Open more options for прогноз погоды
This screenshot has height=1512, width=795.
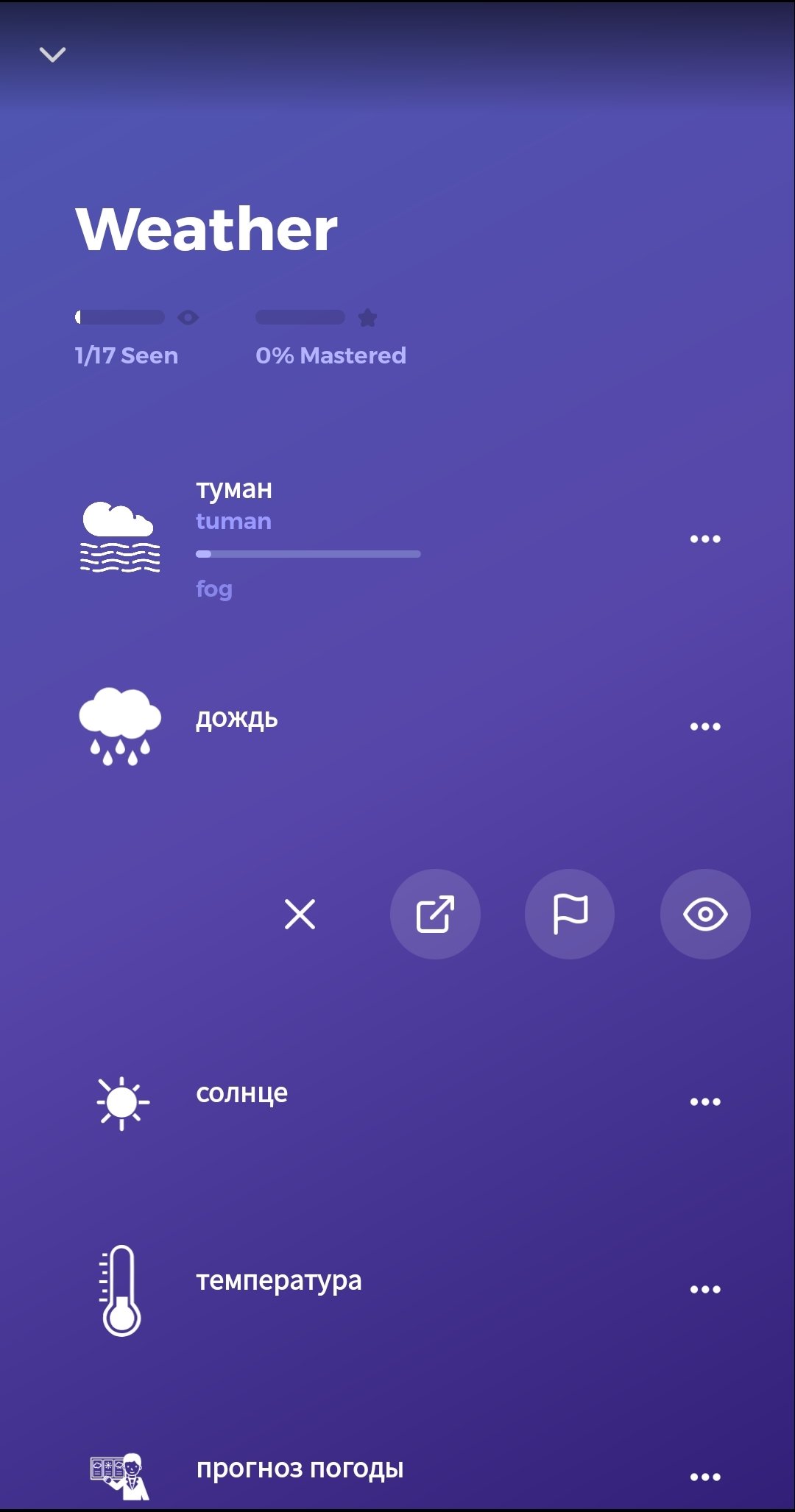point(704,1477)
